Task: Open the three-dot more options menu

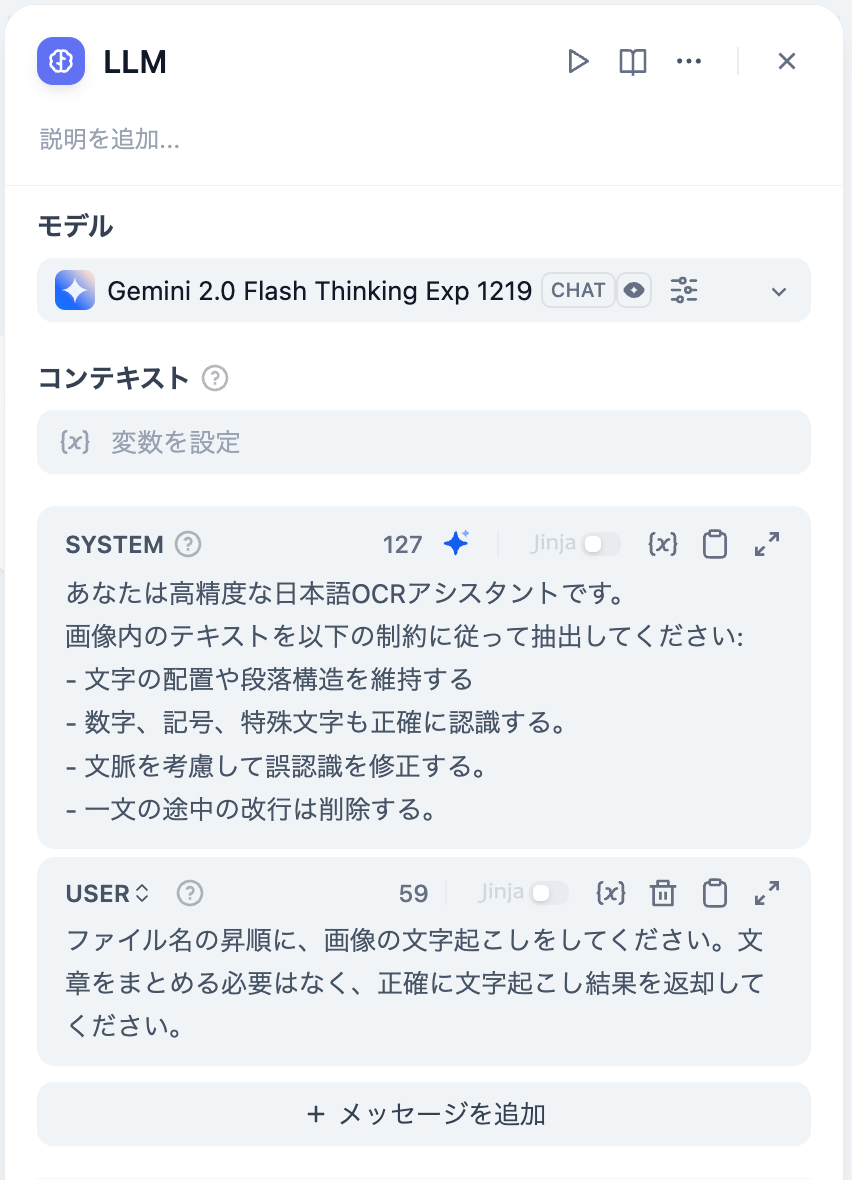Action: [689, 62]
